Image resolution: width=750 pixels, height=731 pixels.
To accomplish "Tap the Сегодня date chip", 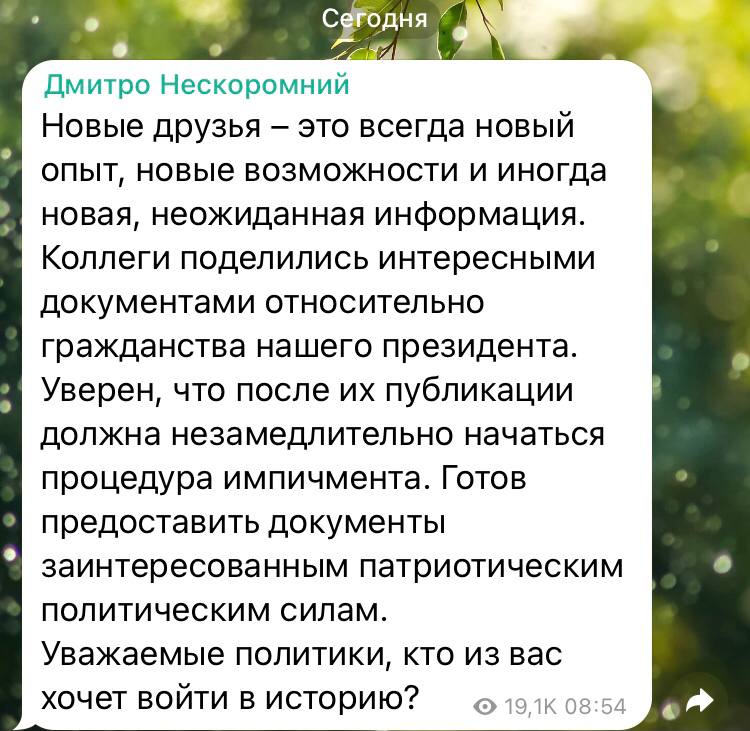I will (x=375, y=18).
